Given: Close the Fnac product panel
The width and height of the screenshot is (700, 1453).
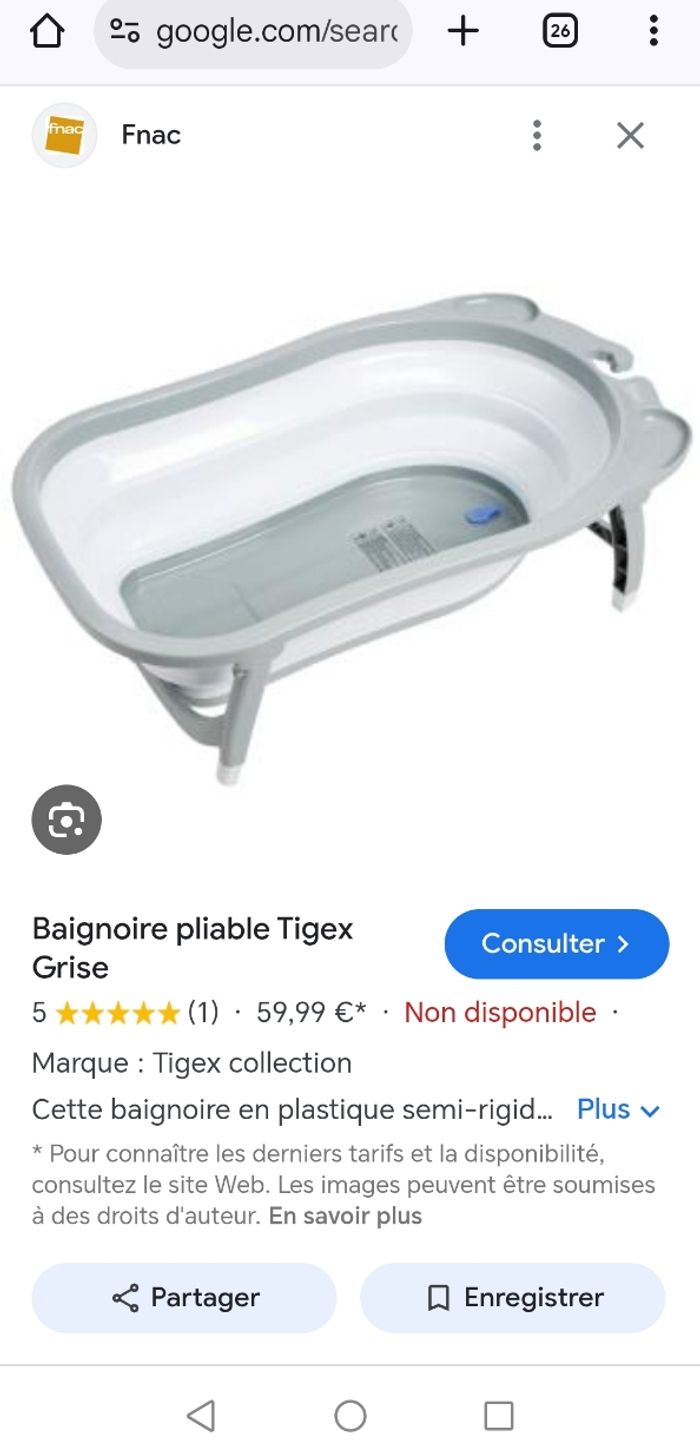Looking at the screenshot, I should click(630, 135).
